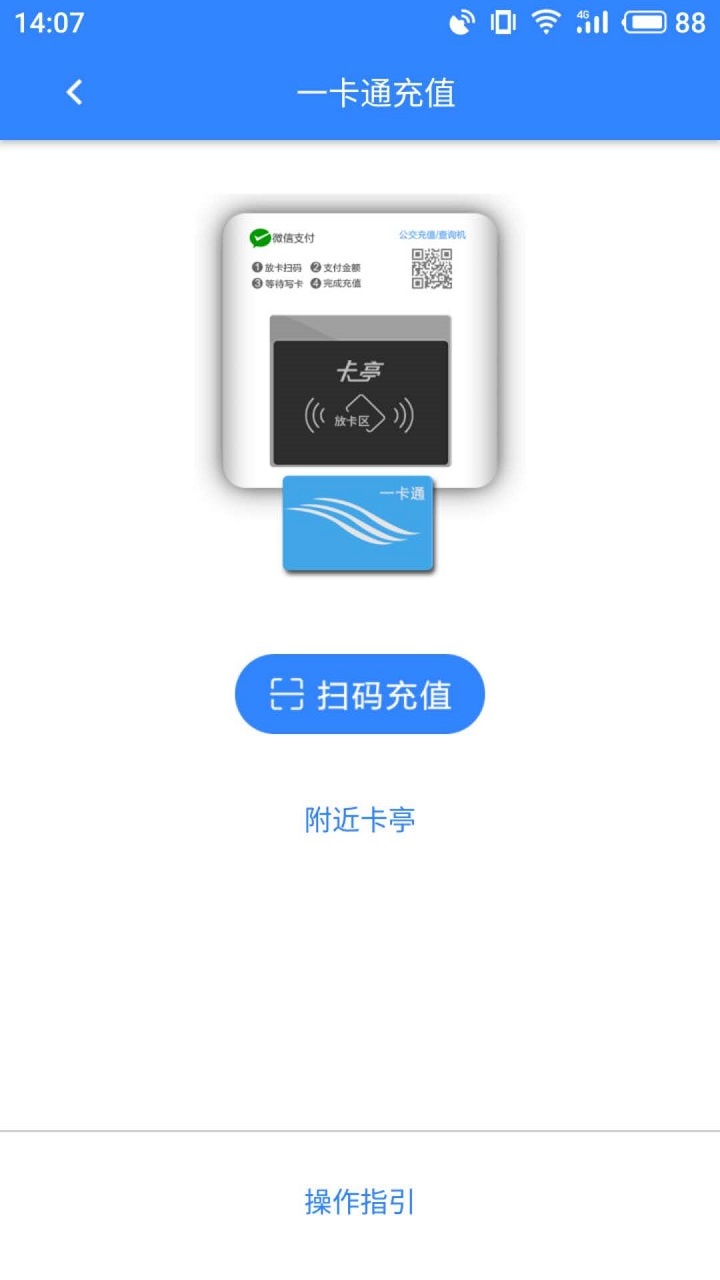Open the 附近卡亭 nearby kiosks link
Image resolution: width=720 pixels, height=1280 pixels.
pyautogui.click(x=360, y=820)
